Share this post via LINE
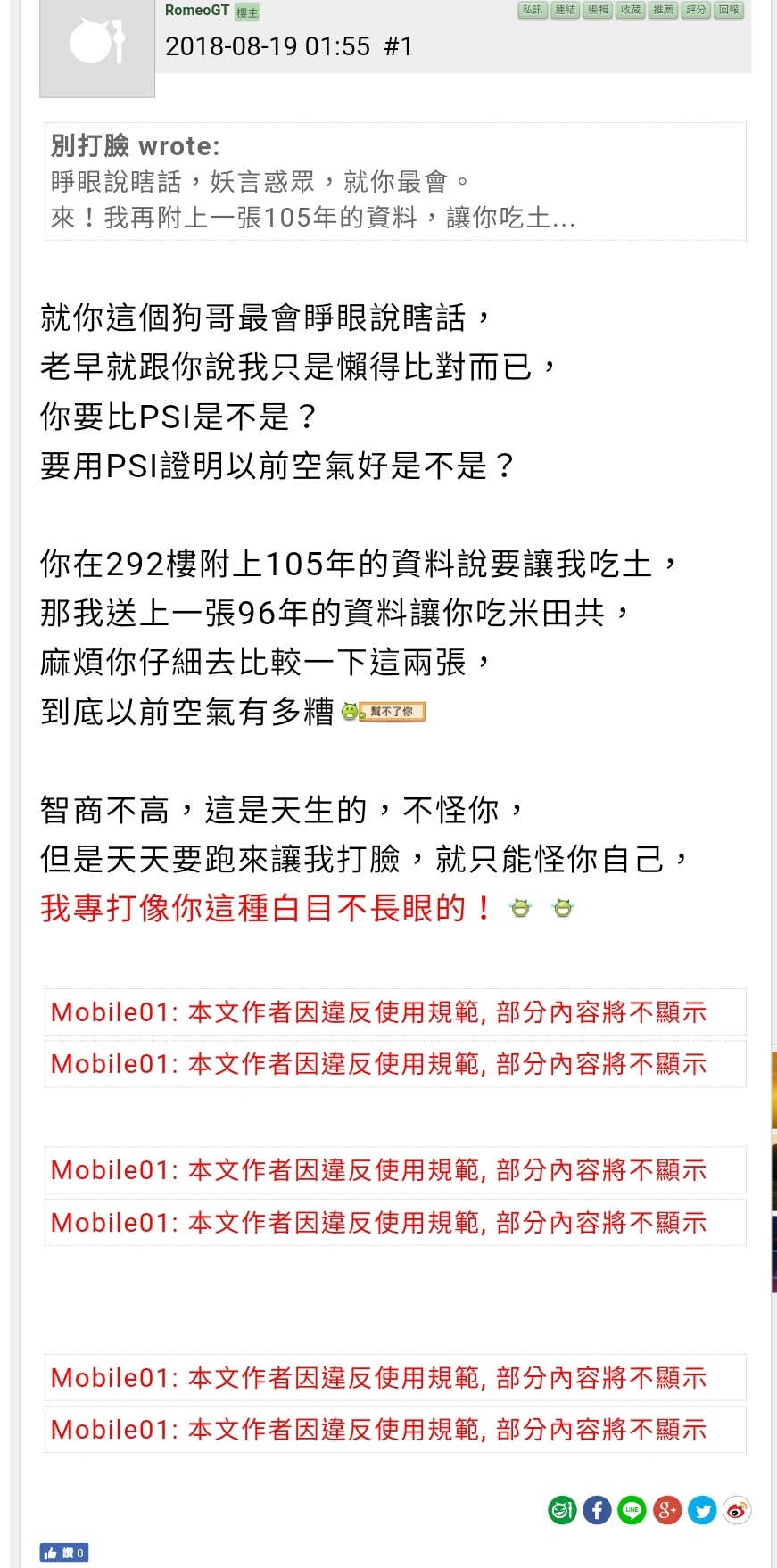Viewport: 777px width, 1568px height. [632, 1510]
